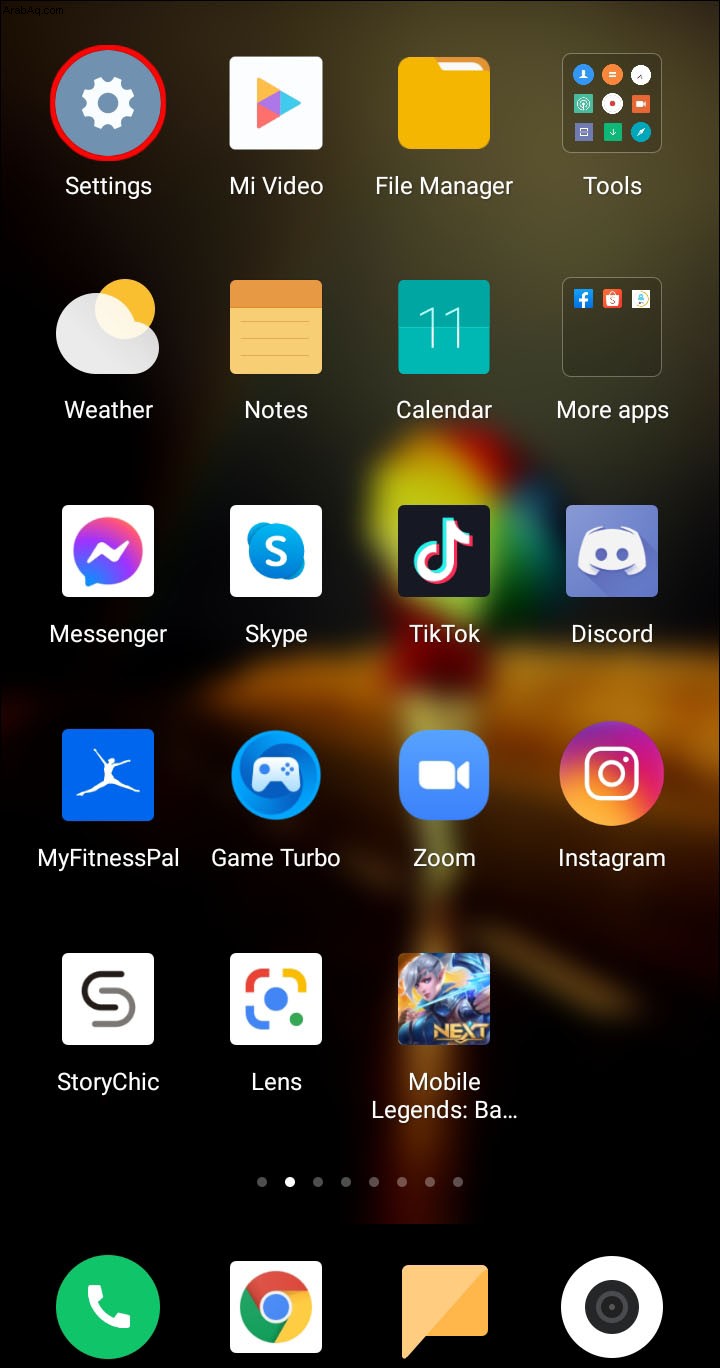Start the Zoom app
This screenshot has width=720, height=1368.
point(444,775)
